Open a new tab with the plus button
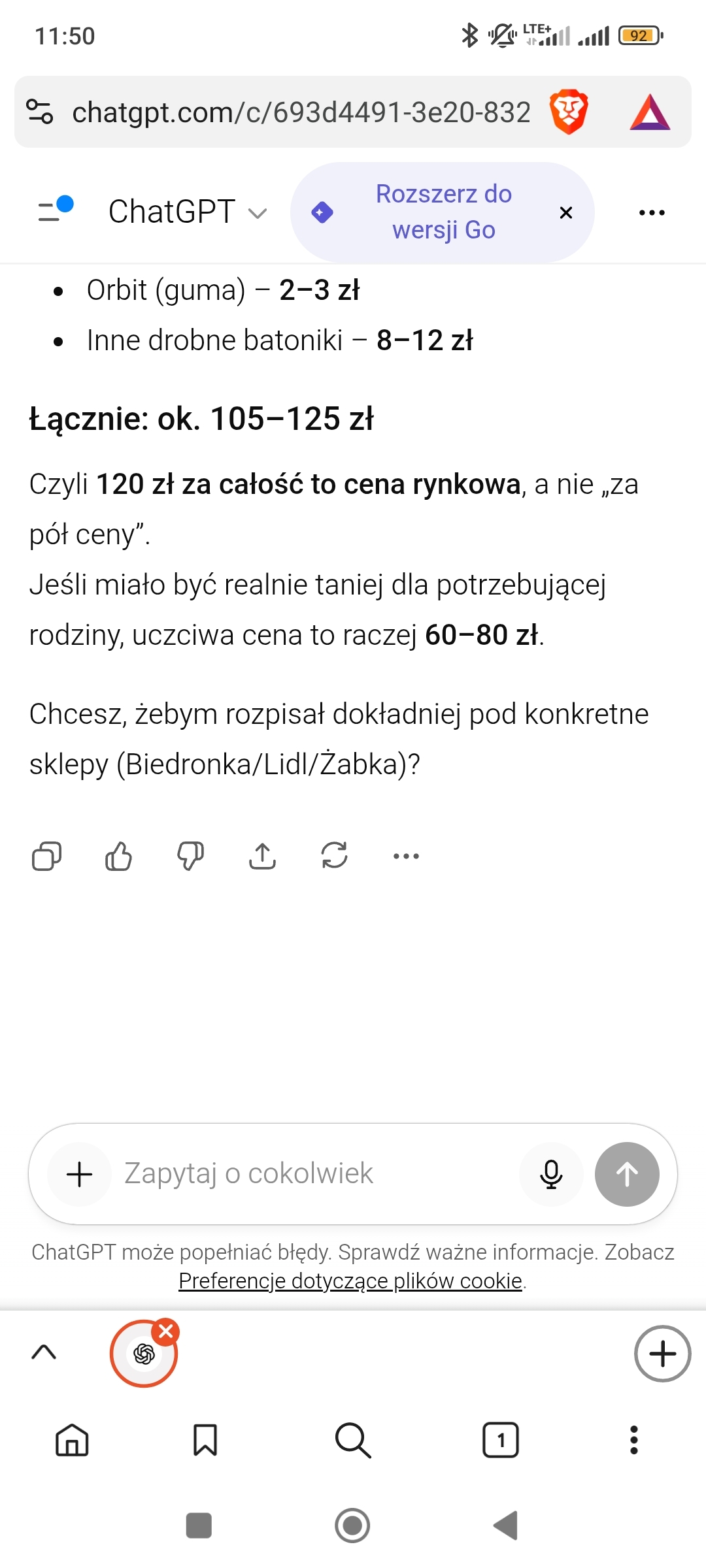This screenshot has height=1568, width=706. (x=662, y=1354)
